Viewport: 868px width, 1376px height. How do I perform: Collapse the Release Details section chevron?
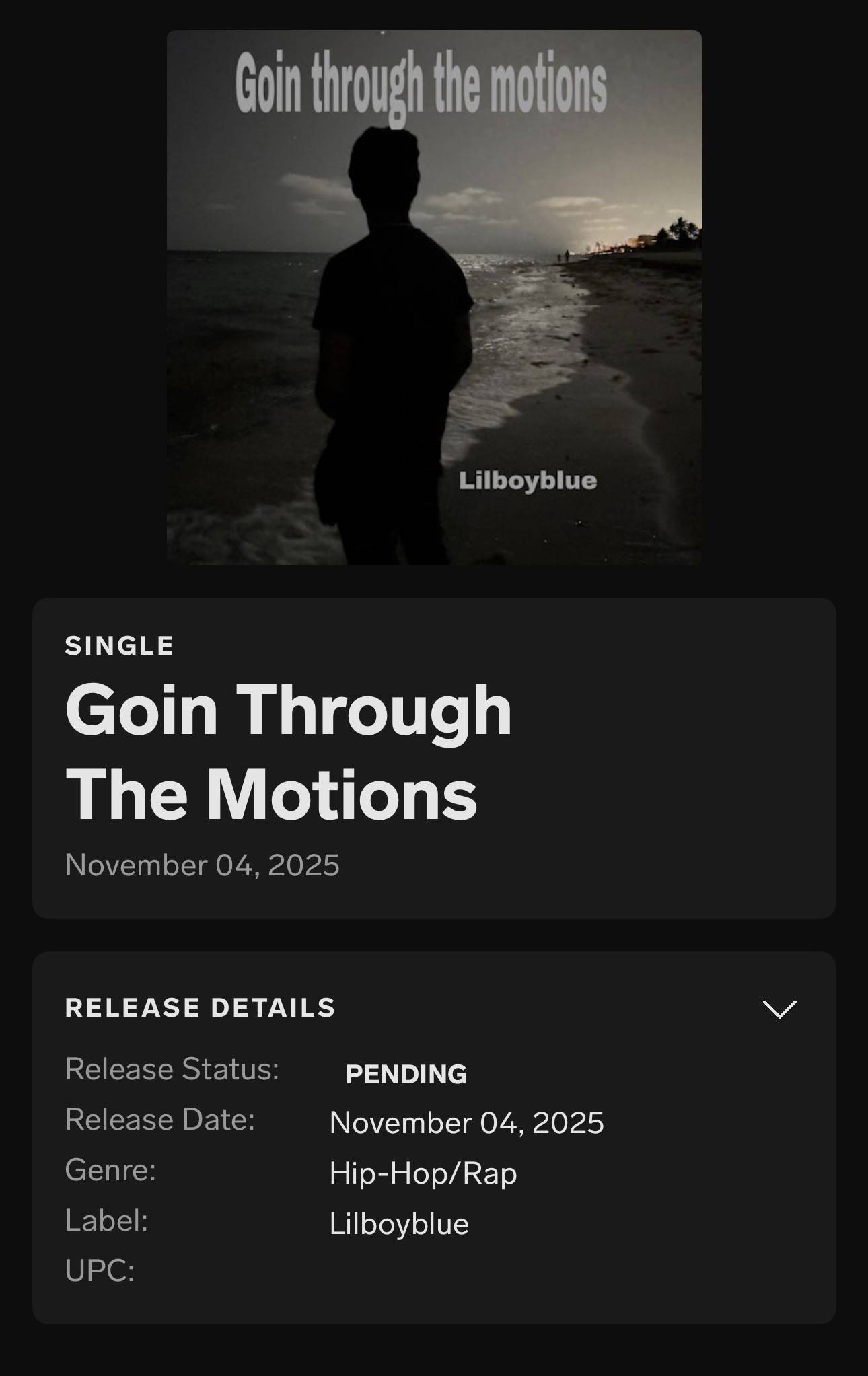point(779,1008)
